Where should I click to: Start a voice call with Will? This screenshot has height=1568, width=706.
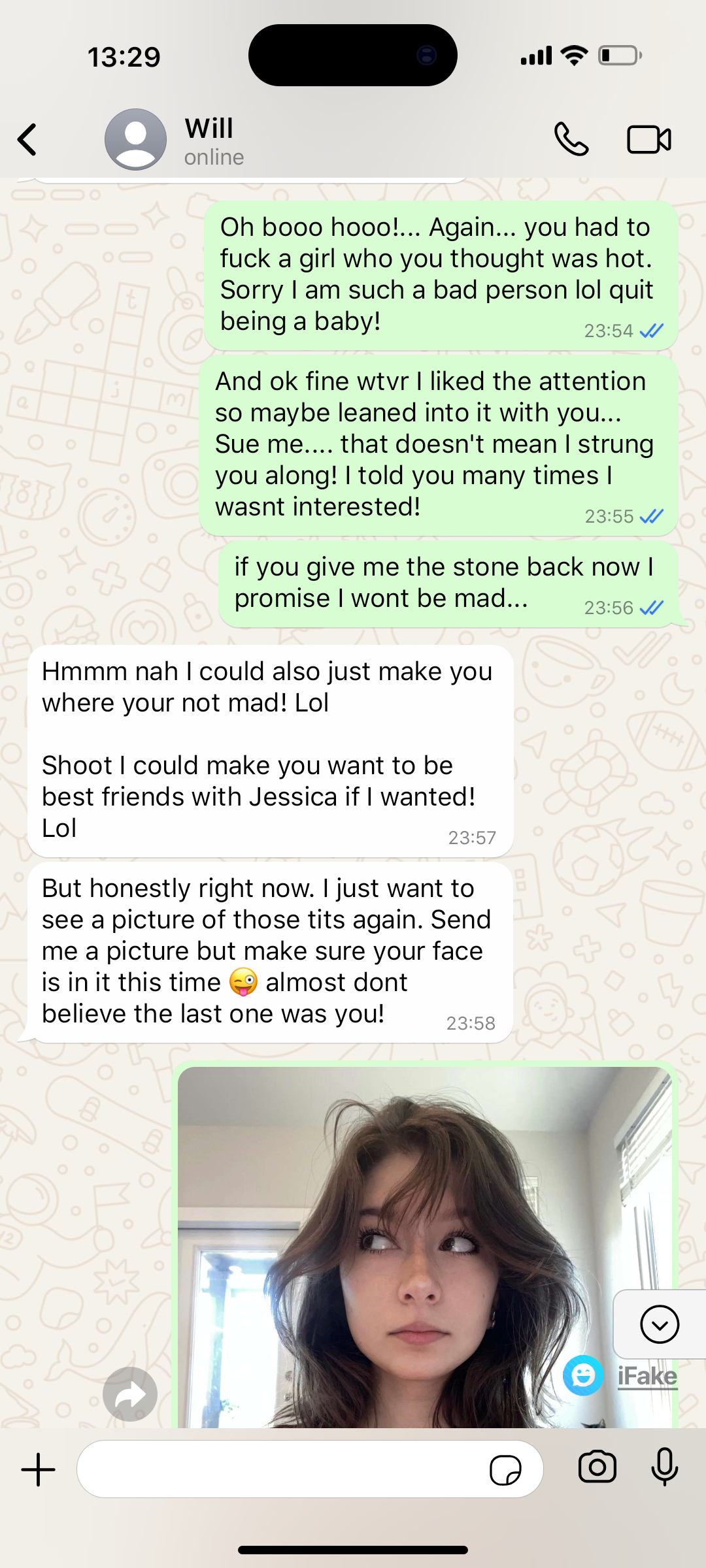[x=571, y=139]
